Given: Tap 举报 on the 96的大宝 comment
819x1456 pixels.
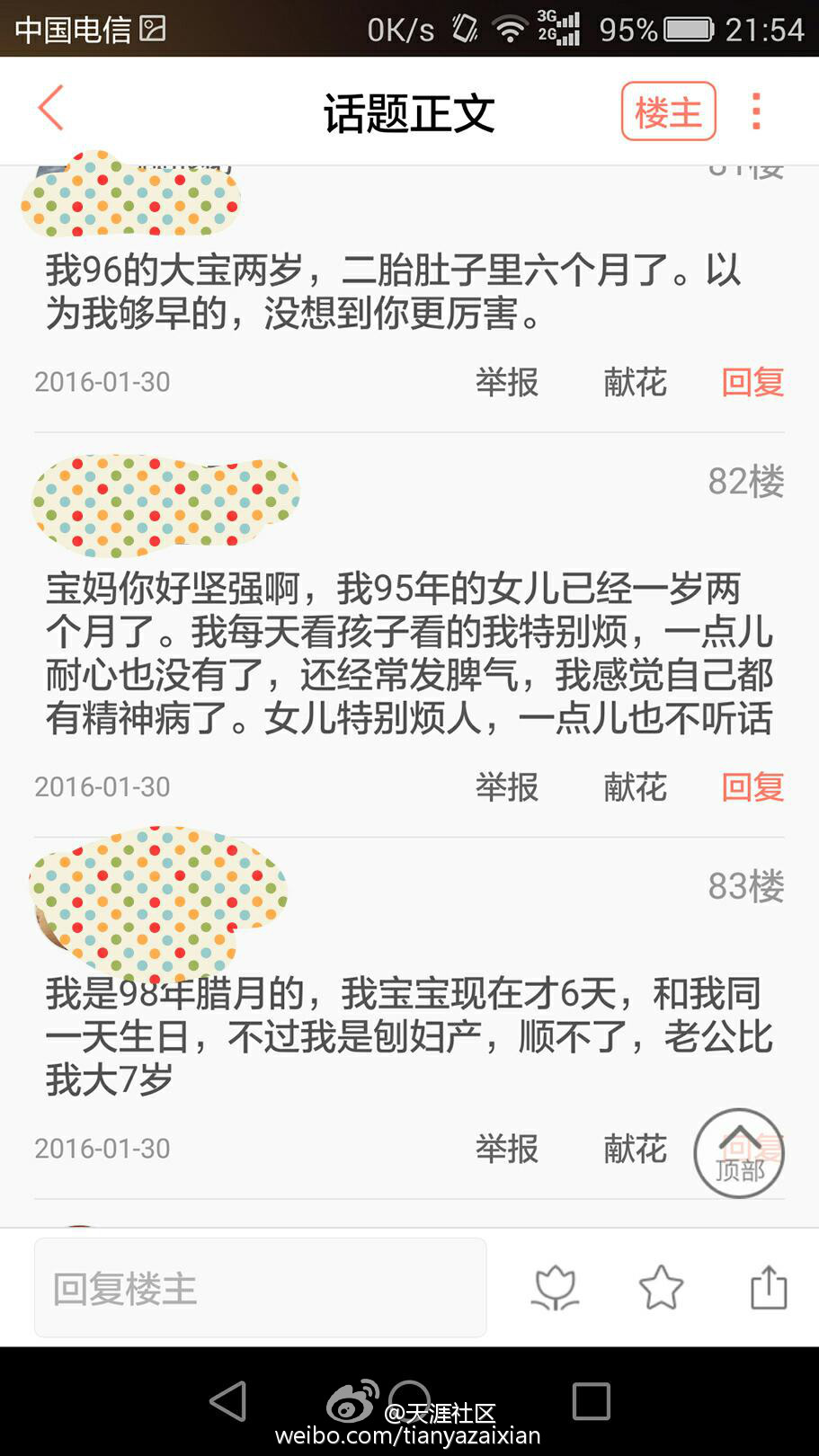Looking at the screenshot, I should 507,382.
